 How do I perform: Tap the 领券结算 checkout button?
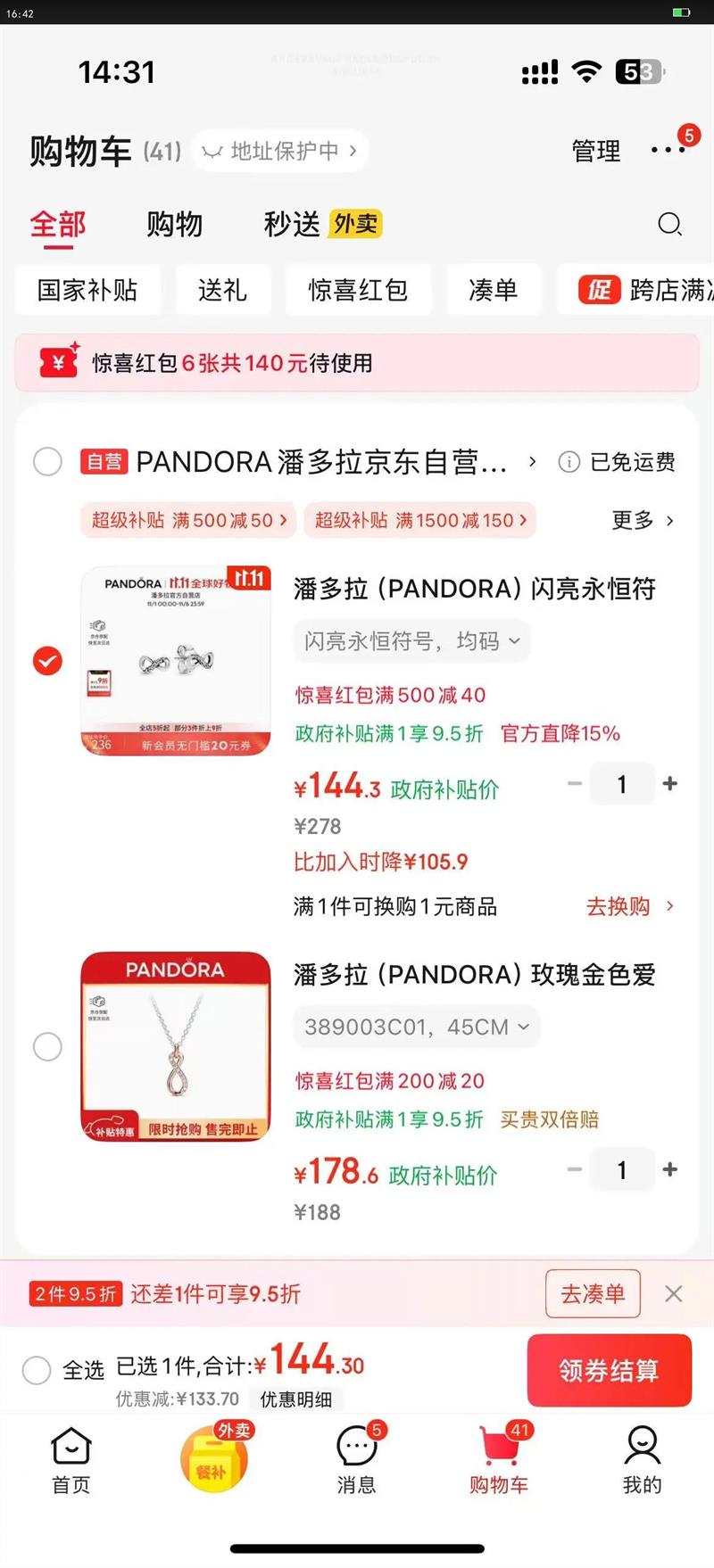[x=609, y=1370]
